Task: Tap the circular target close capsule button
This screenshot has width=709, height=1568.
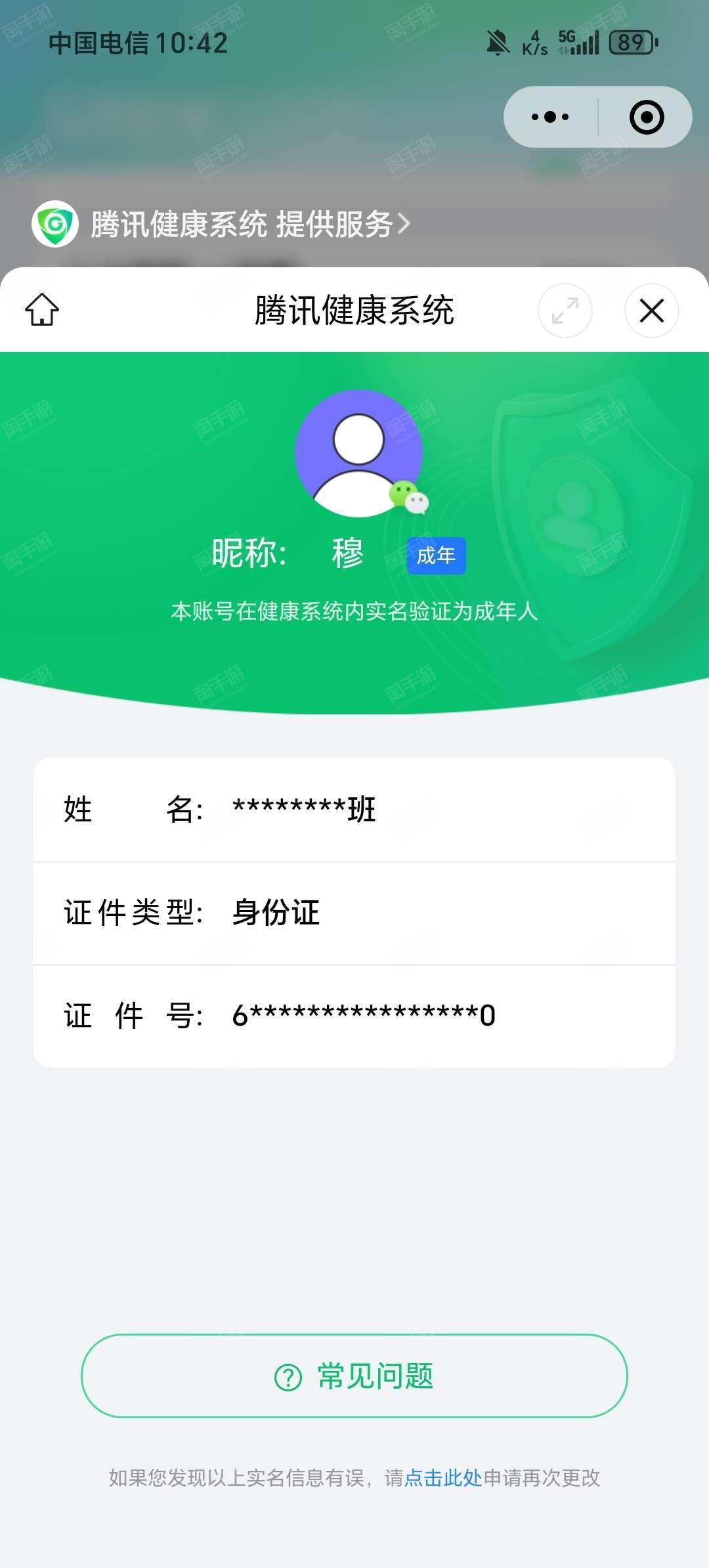Action: [646, 118]
